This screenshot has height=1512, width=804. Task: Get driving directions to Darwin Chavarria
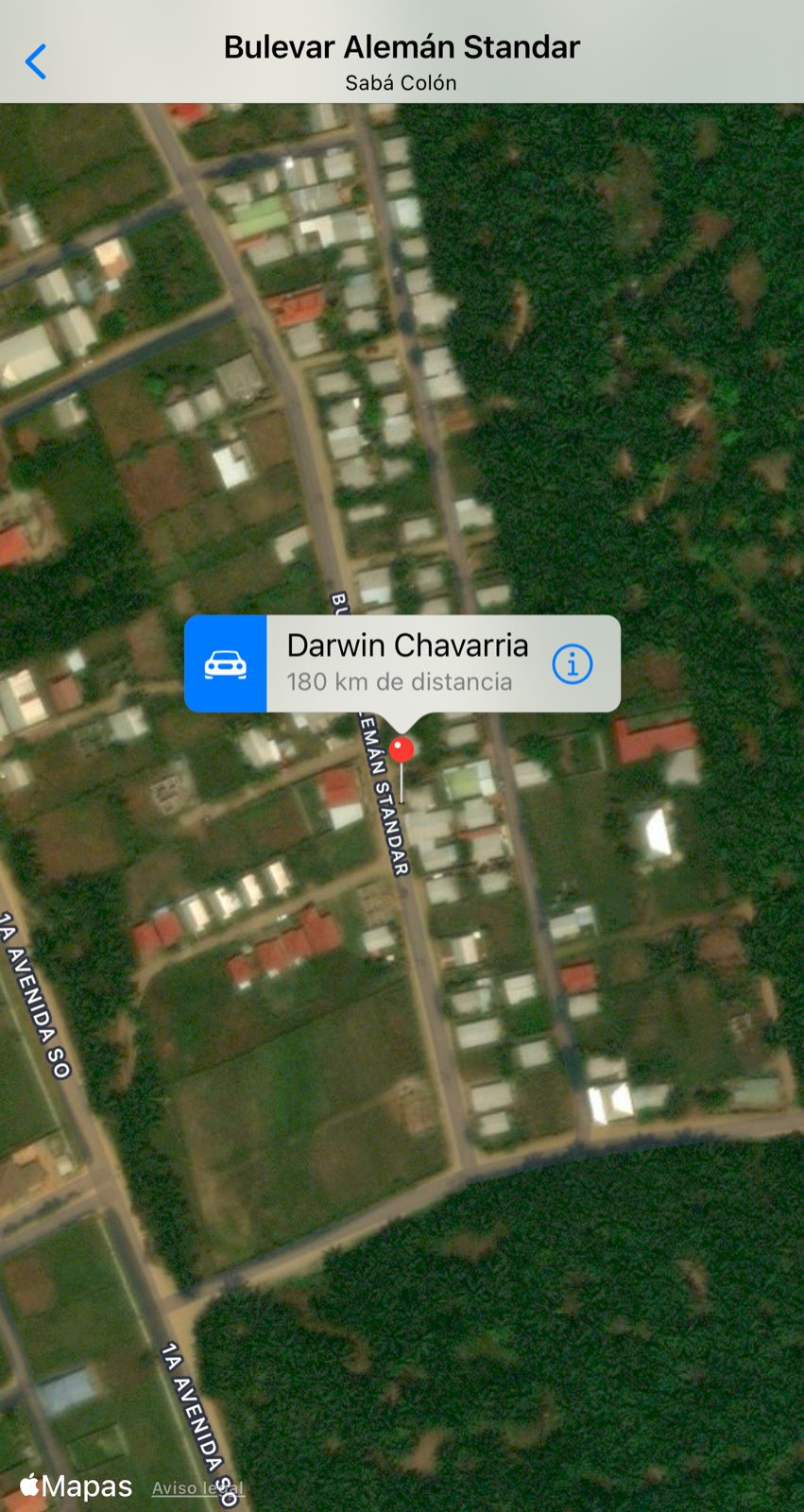pyautogui.click(x=226, y=664)
